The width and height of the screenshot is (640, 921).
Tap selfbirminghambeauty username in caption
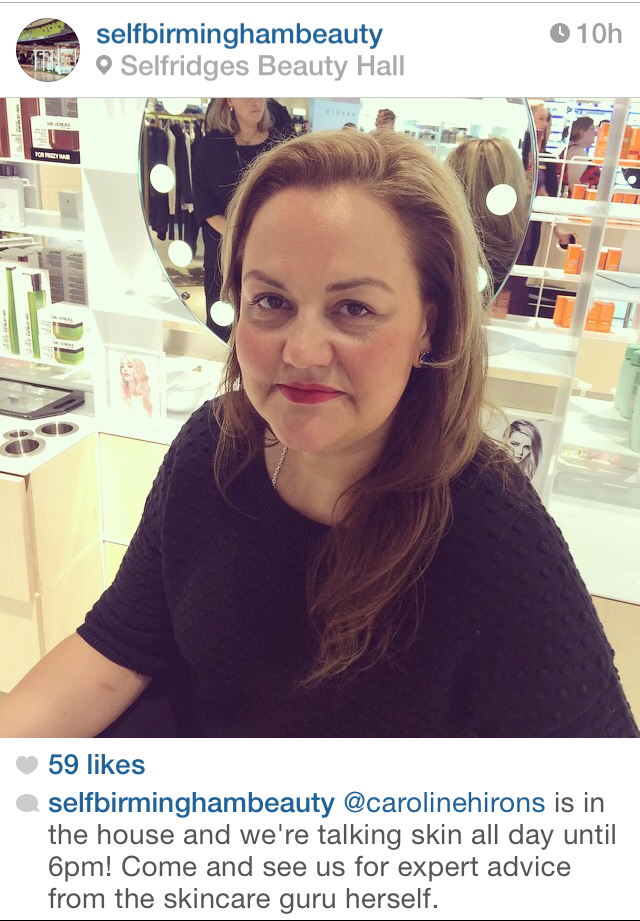click(x=190, y=802)
